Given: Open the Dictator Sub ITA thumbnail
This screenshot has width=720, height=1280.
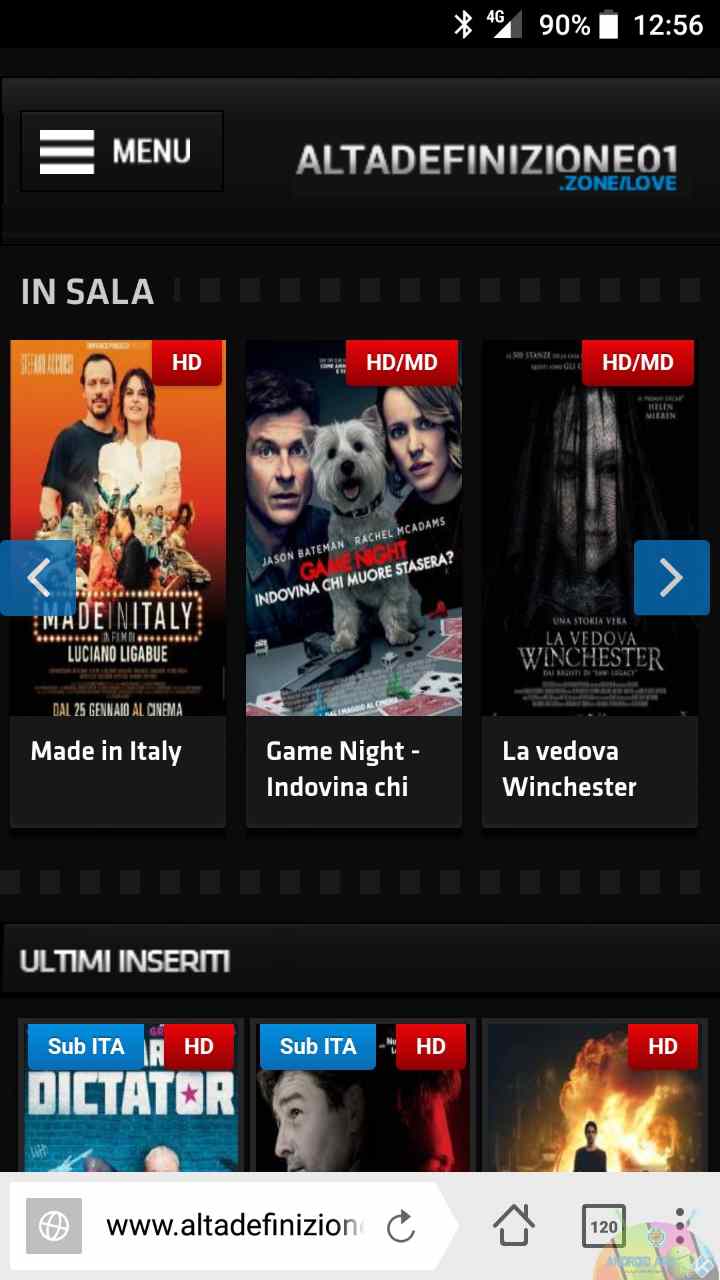Looking at the screenshot, I should coord(131,1098).
